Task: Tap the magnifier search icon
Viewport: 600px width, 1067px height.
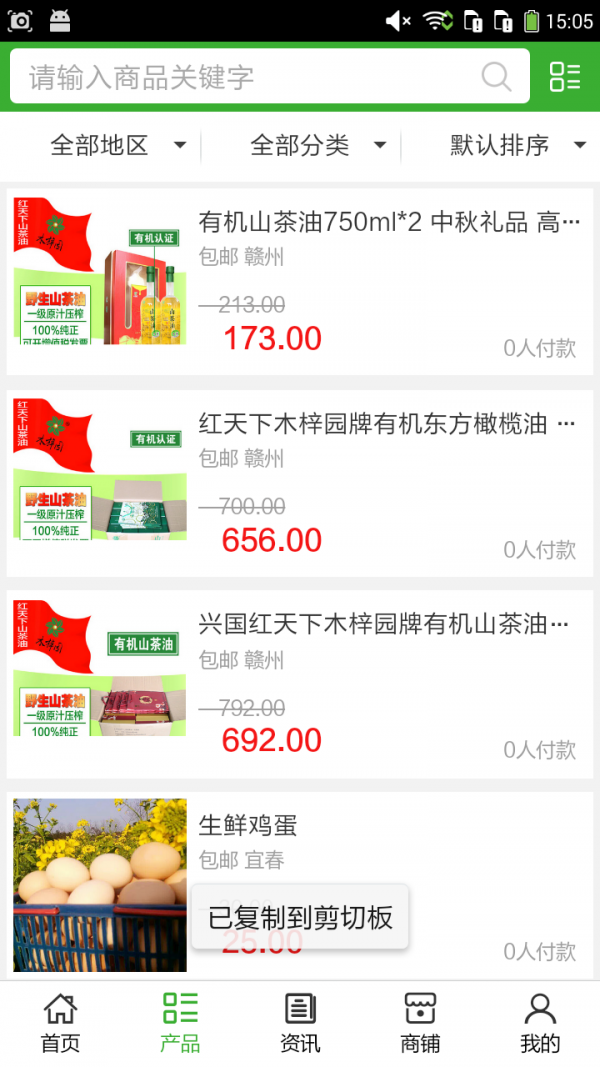Action: [x=496, y=77]
